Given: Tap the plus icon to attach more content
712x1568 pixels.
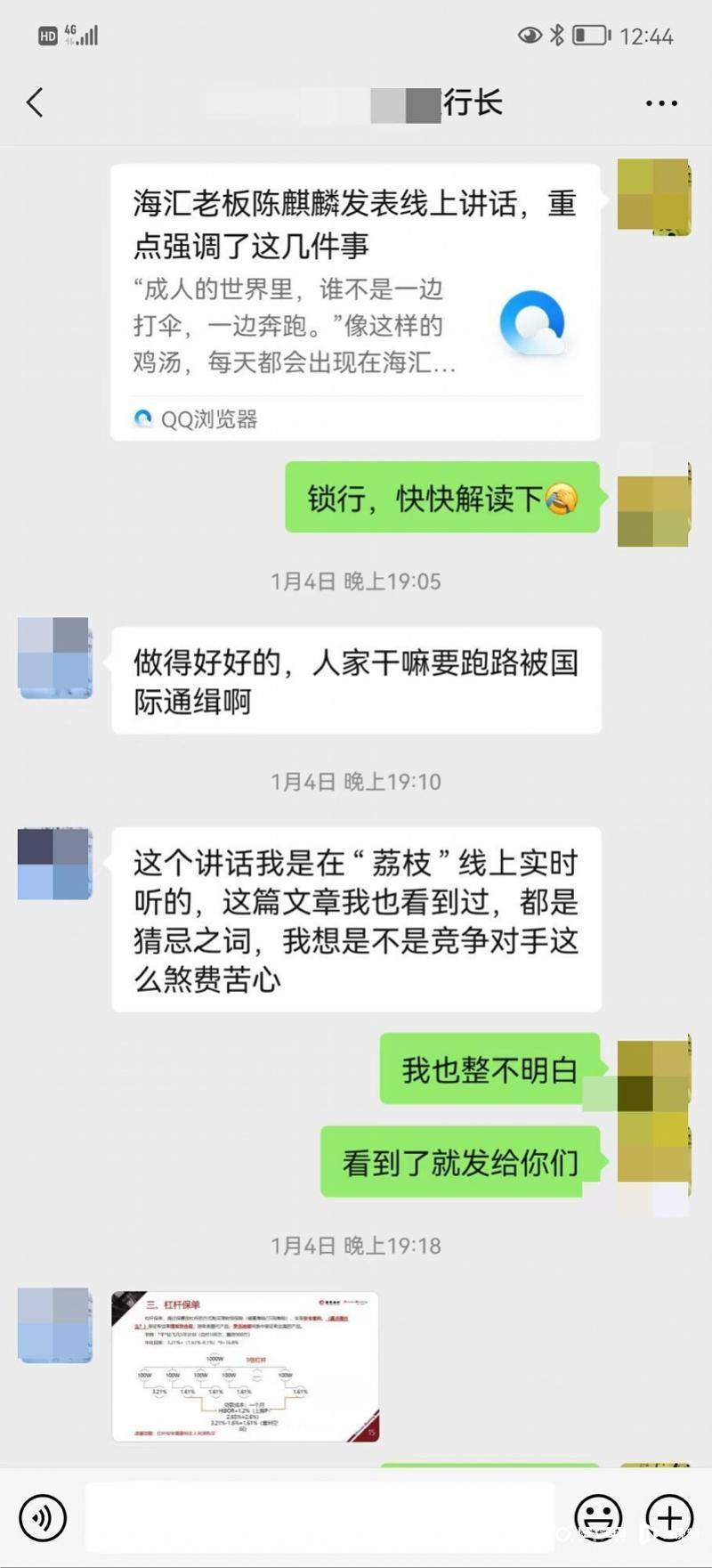Looking at the screenshot, I should 668,1517.
